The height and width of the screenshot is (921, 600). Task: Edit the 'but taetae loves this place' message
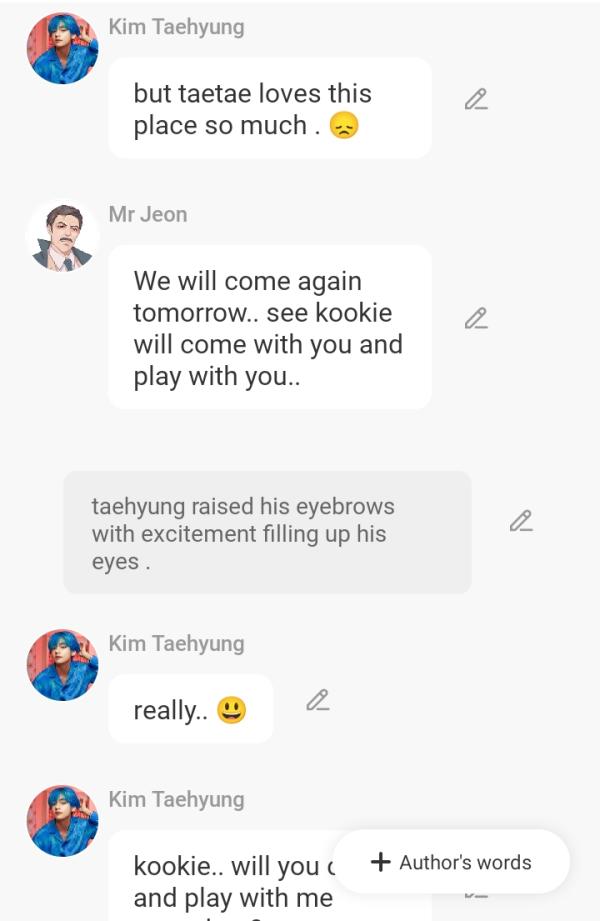[476, 99]
